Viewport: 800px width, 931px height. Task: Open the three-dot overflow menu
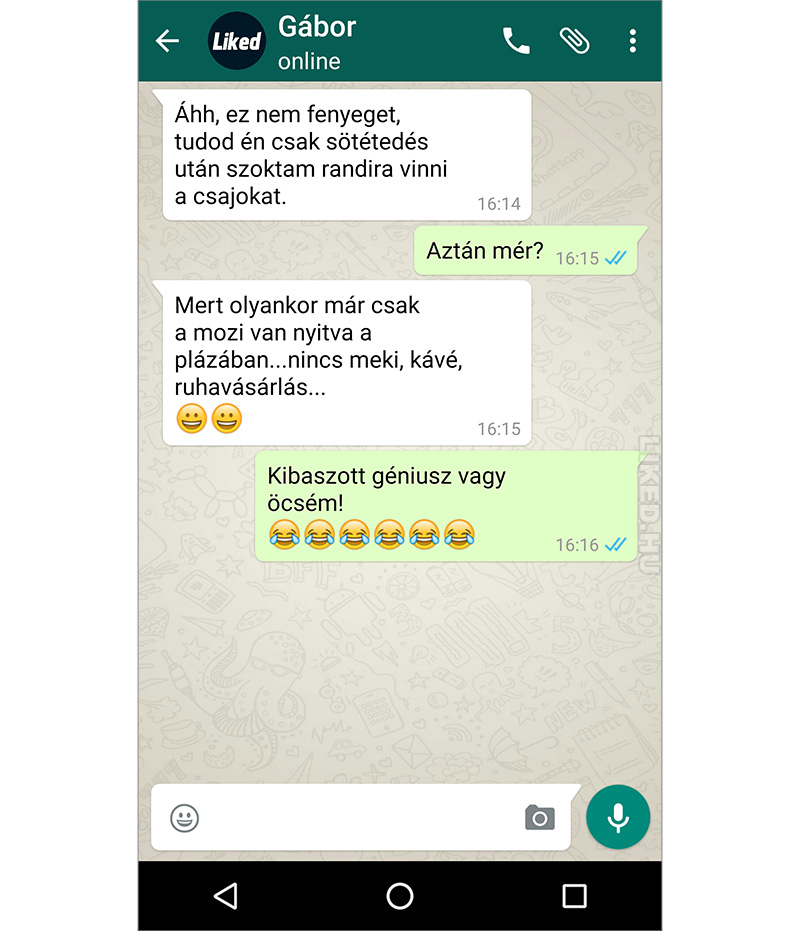(x=632, y=41)
